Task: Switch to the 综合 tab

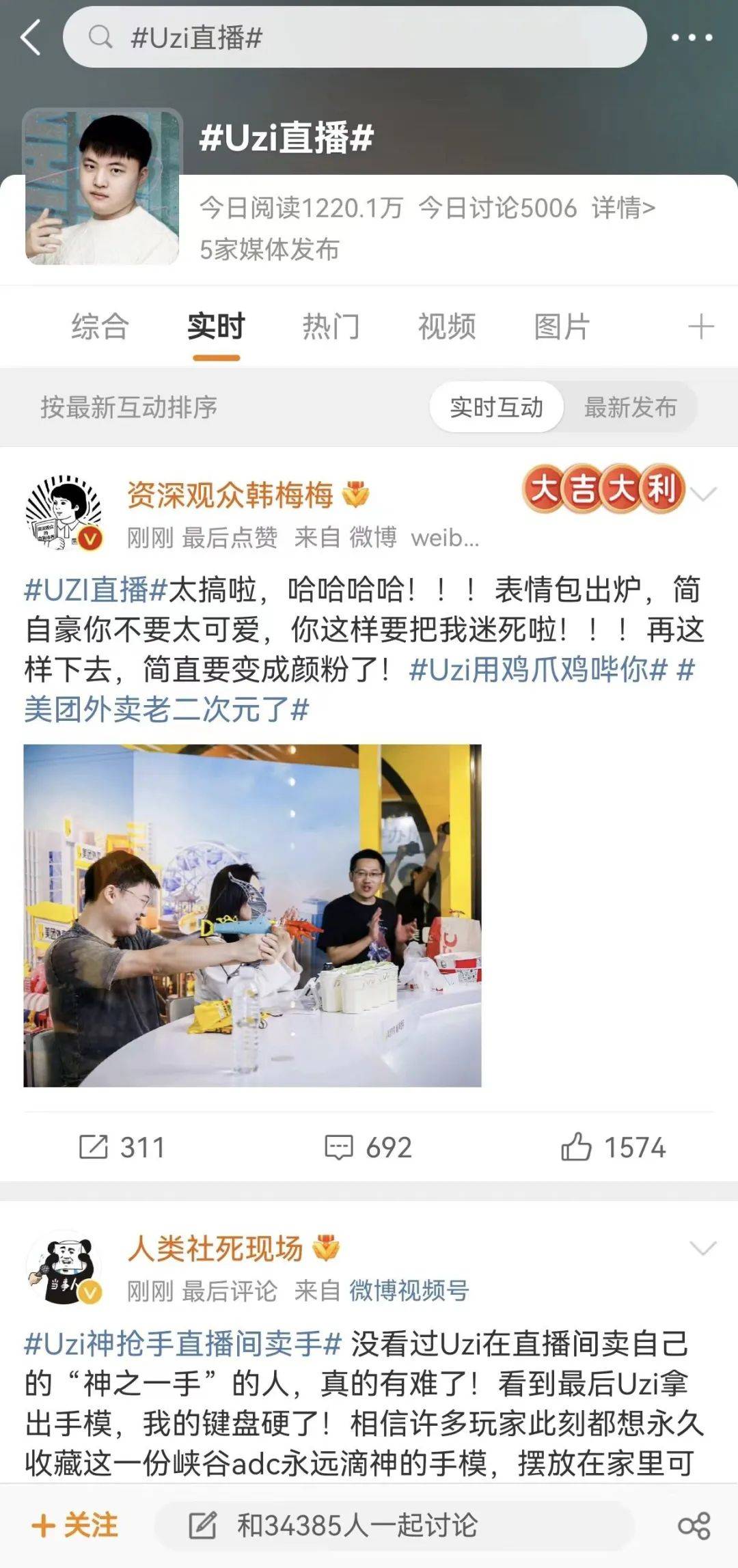Action: tap(100, 327)
